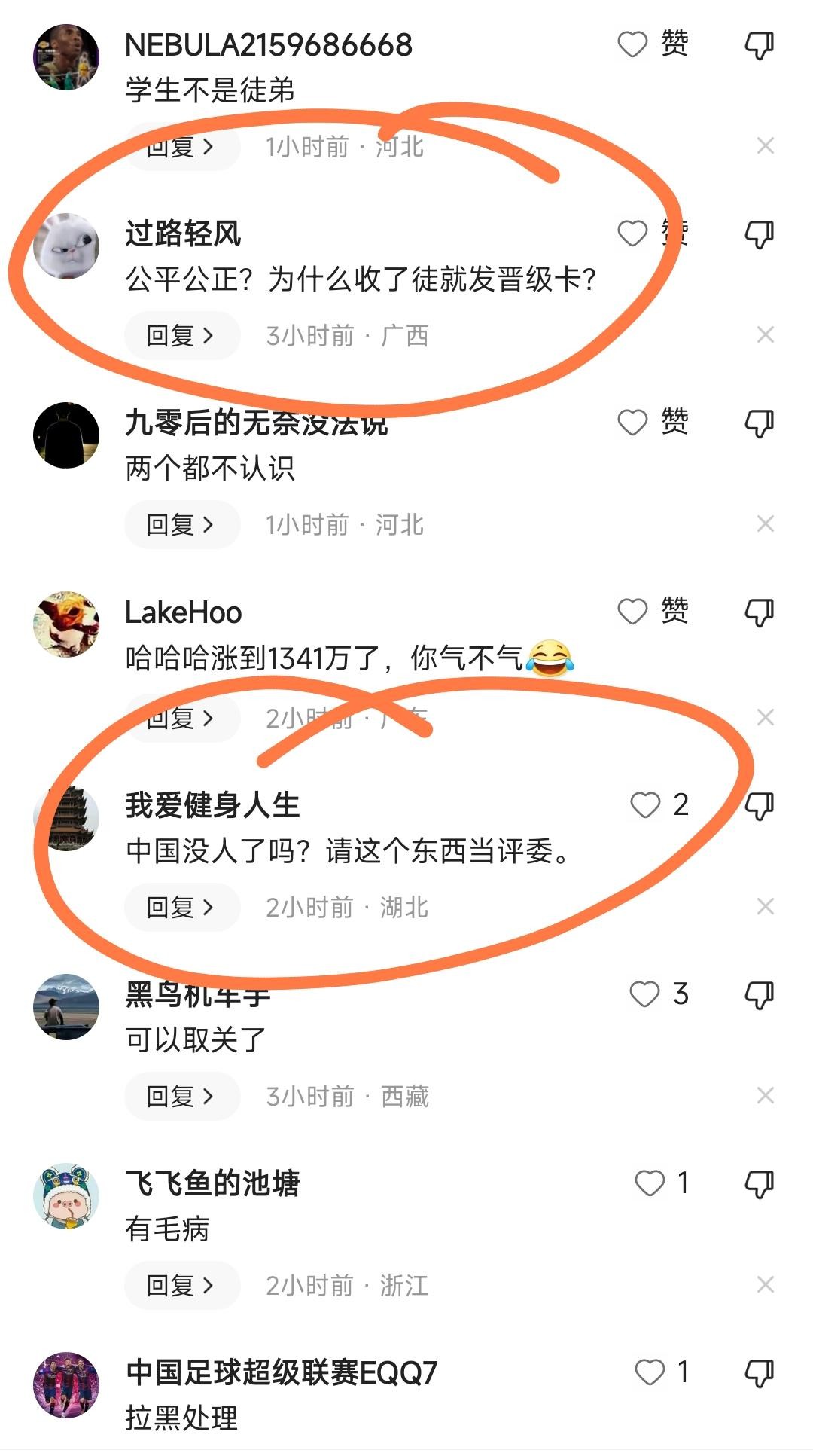Reply to 我爱健身人生's comment
813x1456 pixels.
181,907
